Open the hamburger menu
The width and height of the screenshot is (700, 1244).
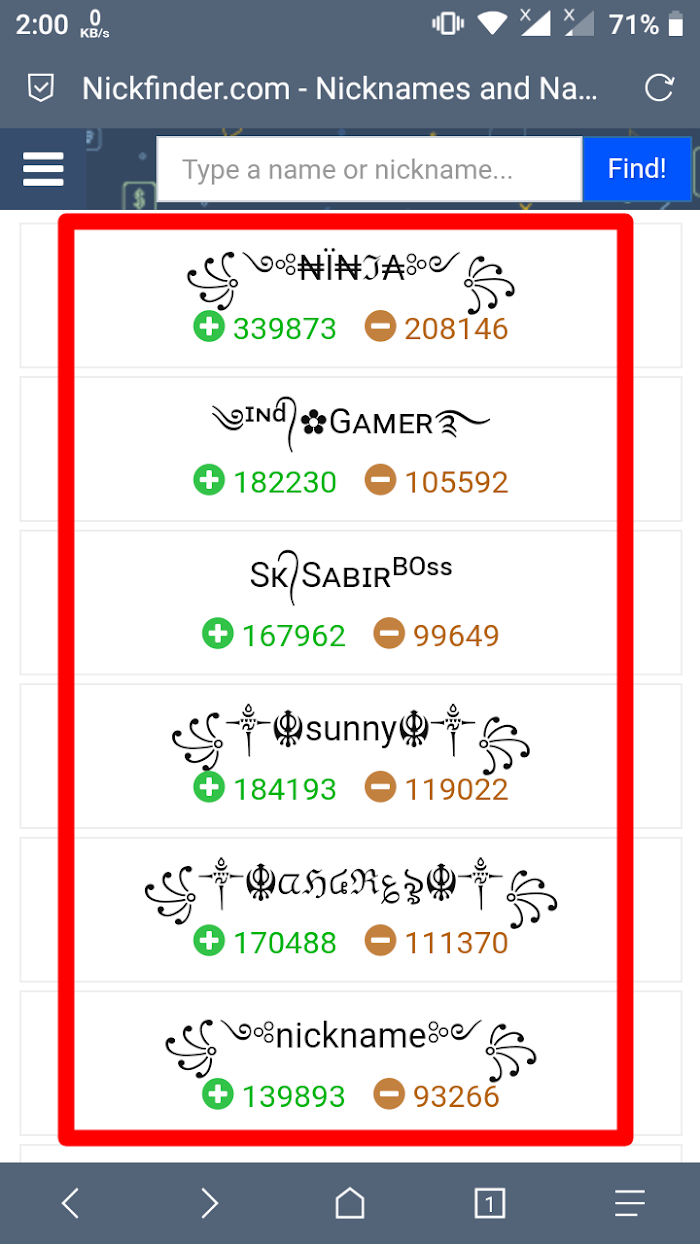pyautogui.click(x=43, y=169)
